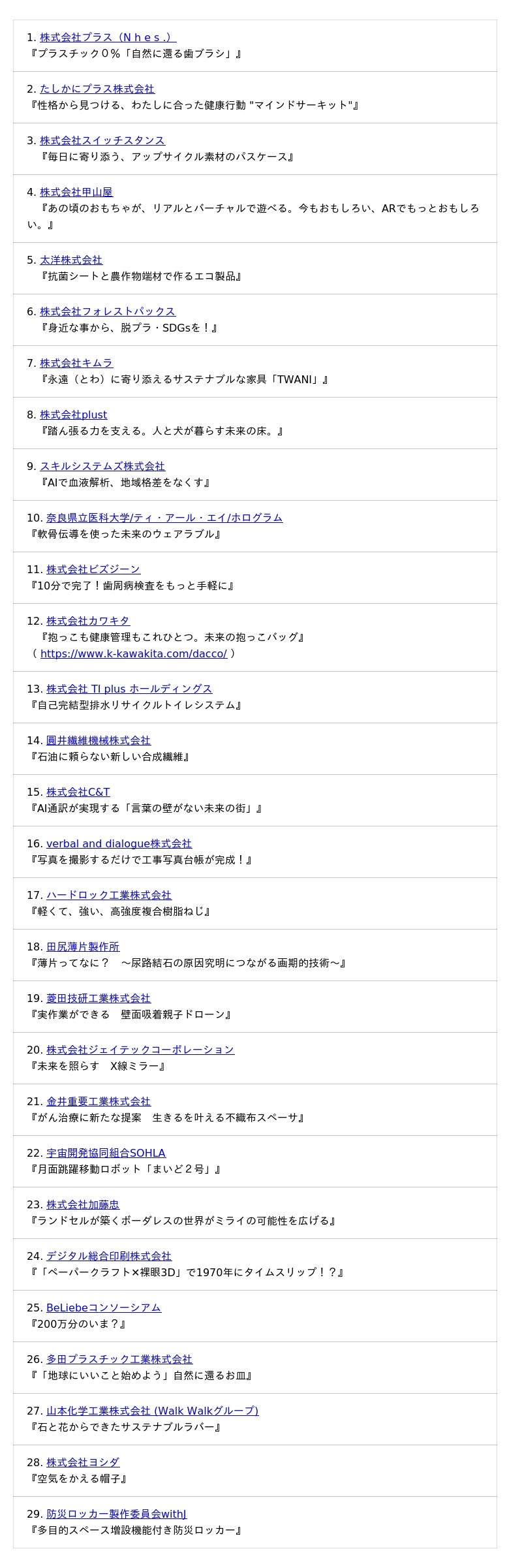Viewport: 522px width, 1568px height.
Task: Tap the BeLiebeコンソーシアム link
Action: point(104,1308)
